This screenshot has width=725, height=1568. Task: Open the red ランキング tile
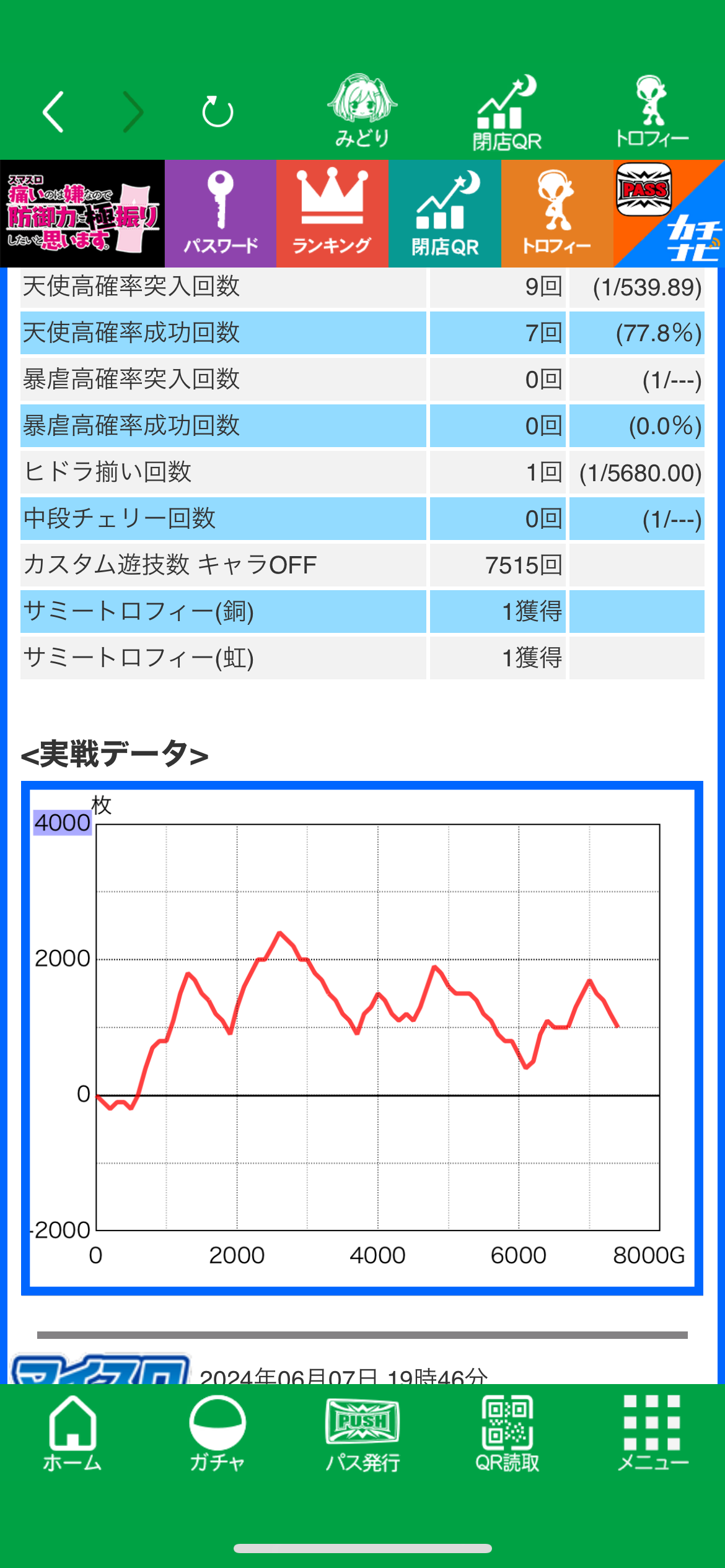coord(332,214)
